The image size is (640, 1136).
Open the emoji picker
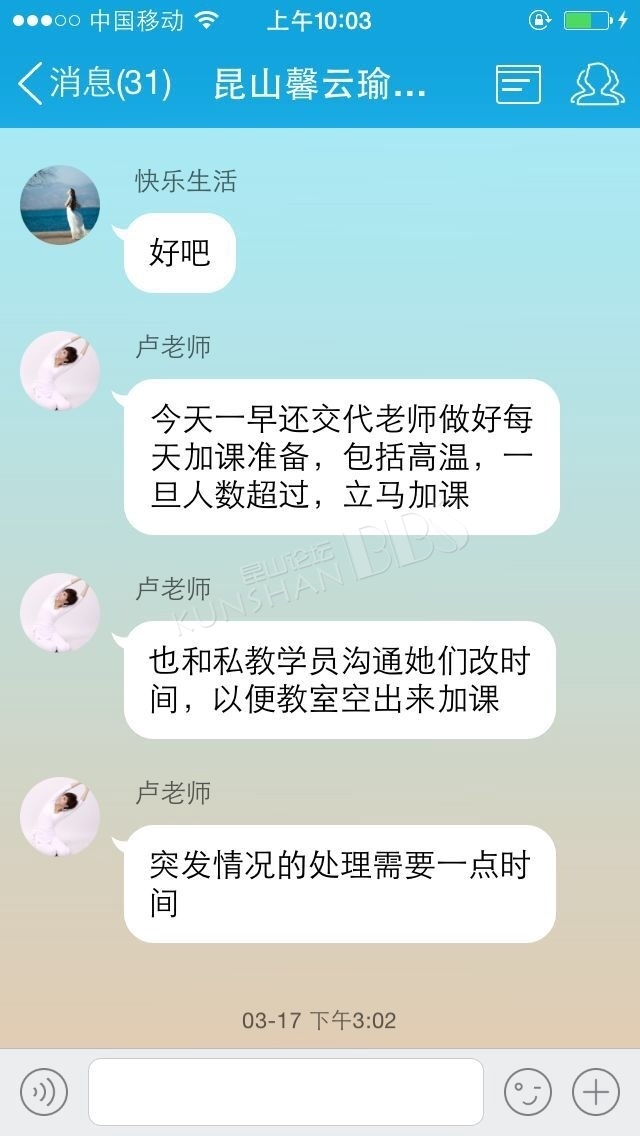528,1092
